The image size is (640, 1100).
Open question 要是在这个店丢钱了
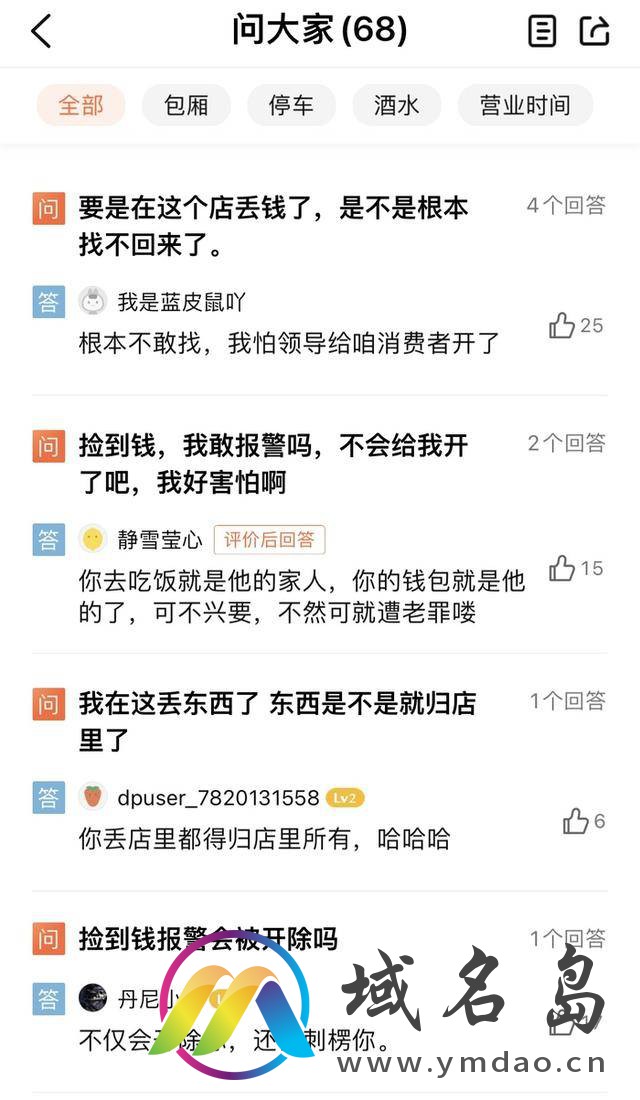(273, 225)
